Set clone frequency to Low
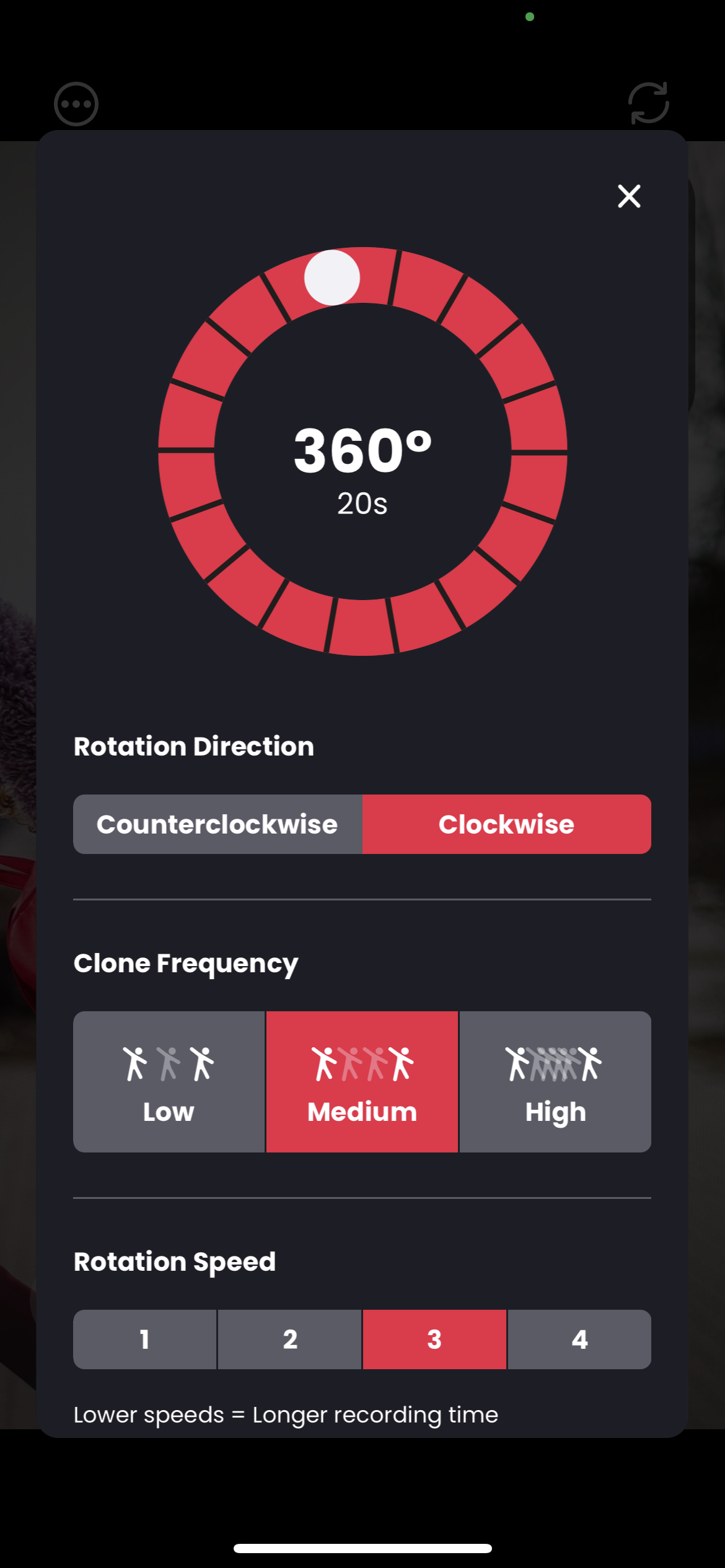 click(x=169, y=1082)
